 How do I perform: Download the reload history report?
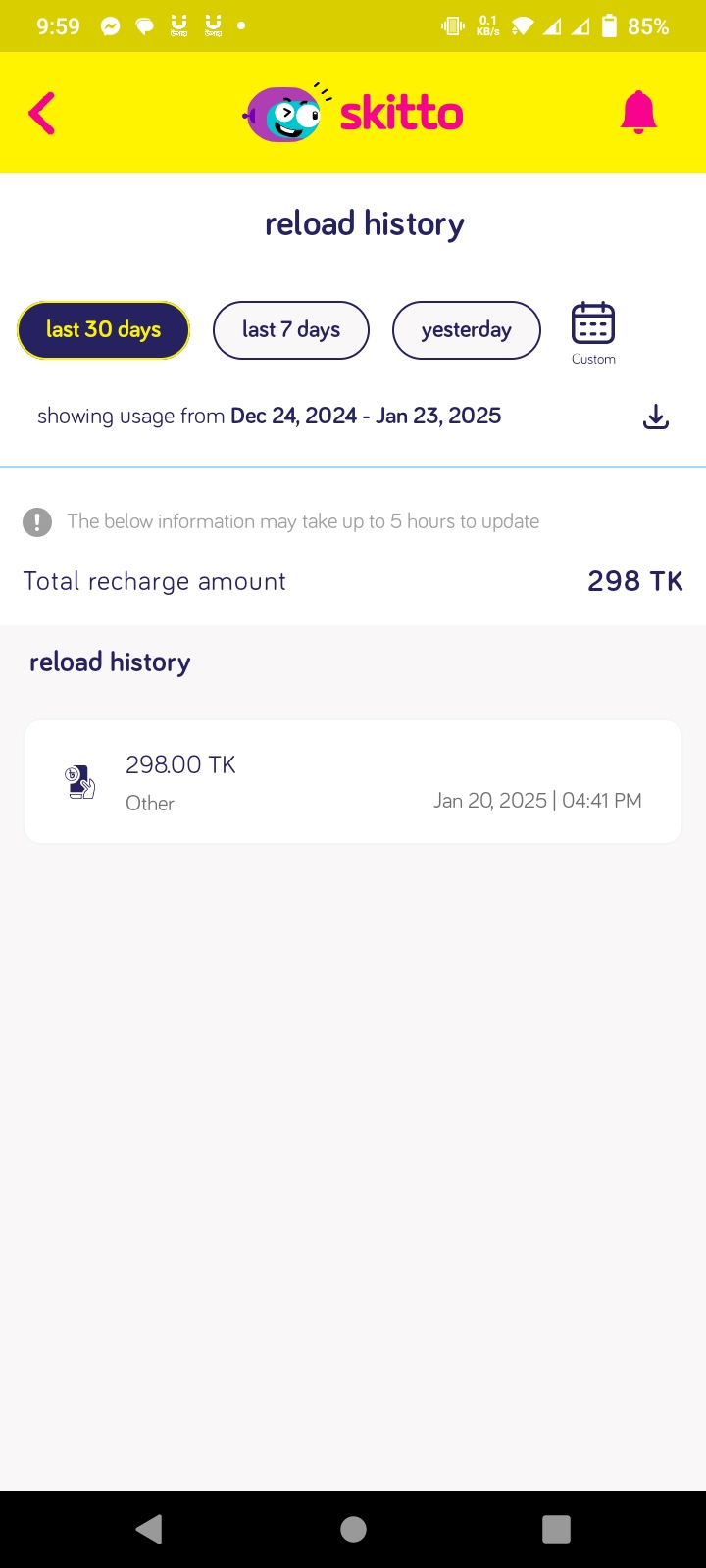pos(656,416)
